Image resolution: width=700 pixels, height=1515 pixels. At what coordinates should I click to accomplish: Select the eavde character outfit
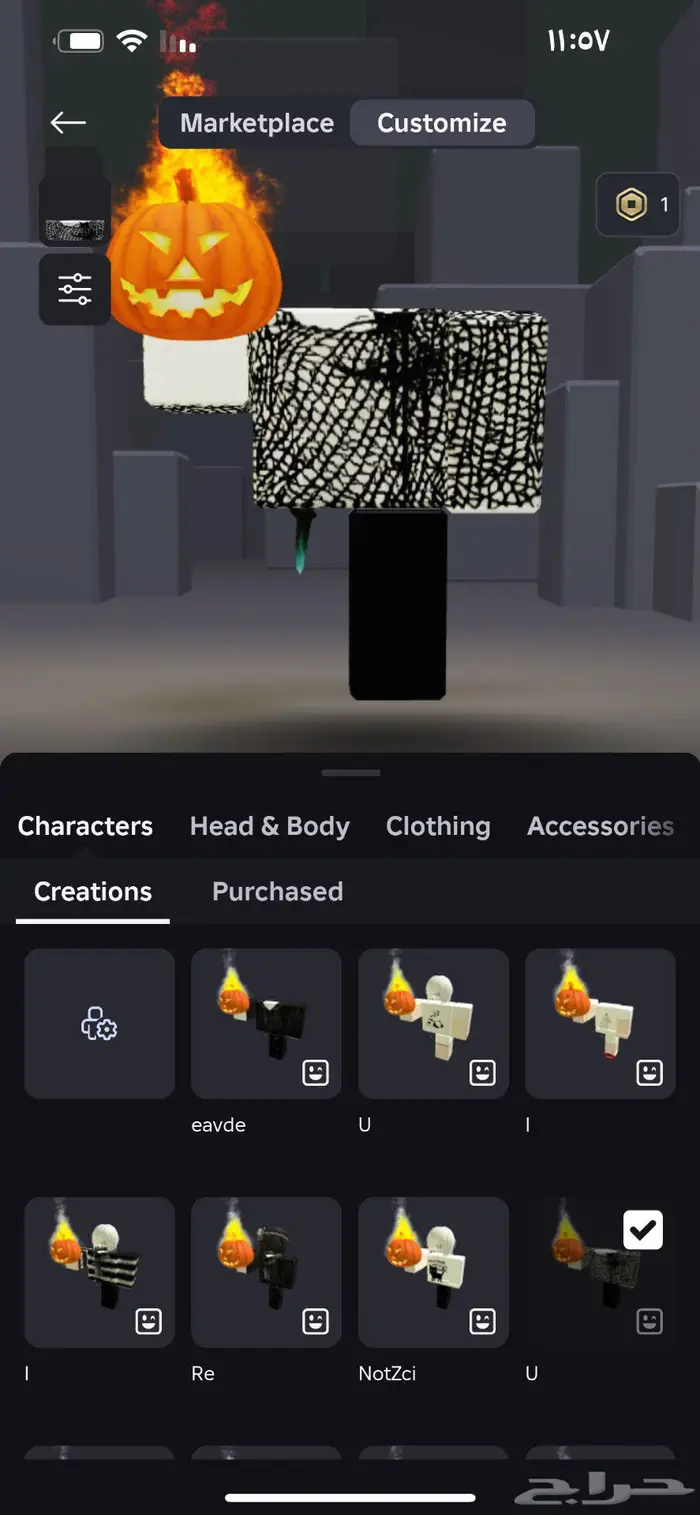tap(266, 1024)
